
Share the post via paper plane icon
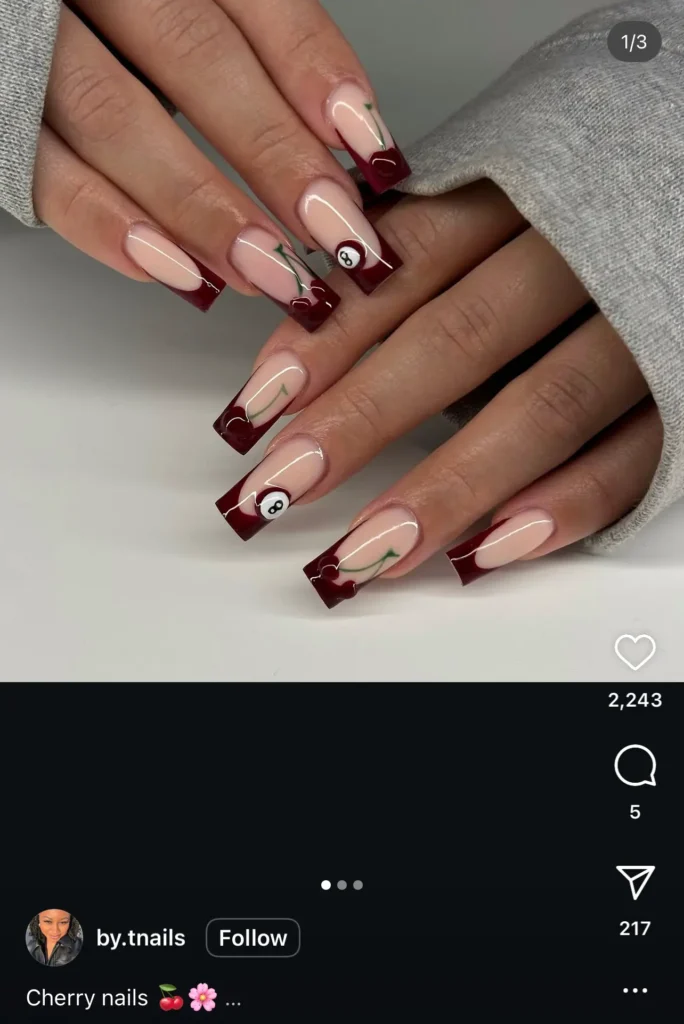(x=635, y=882)
